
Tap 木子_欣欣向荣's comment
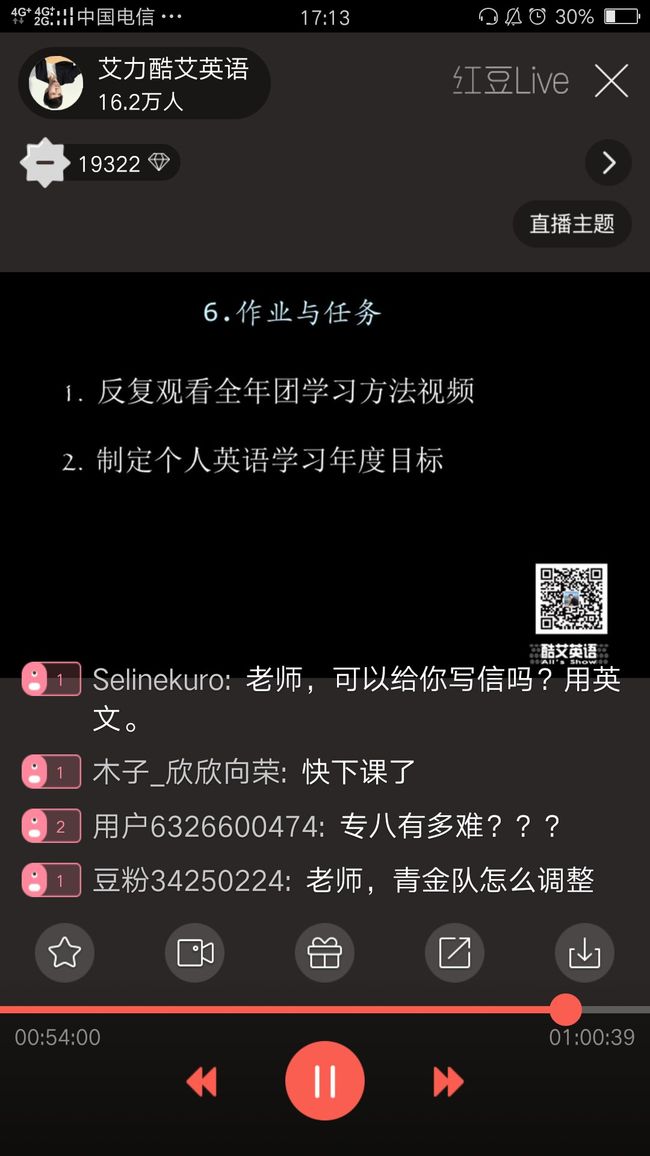[x=219, y=772]
